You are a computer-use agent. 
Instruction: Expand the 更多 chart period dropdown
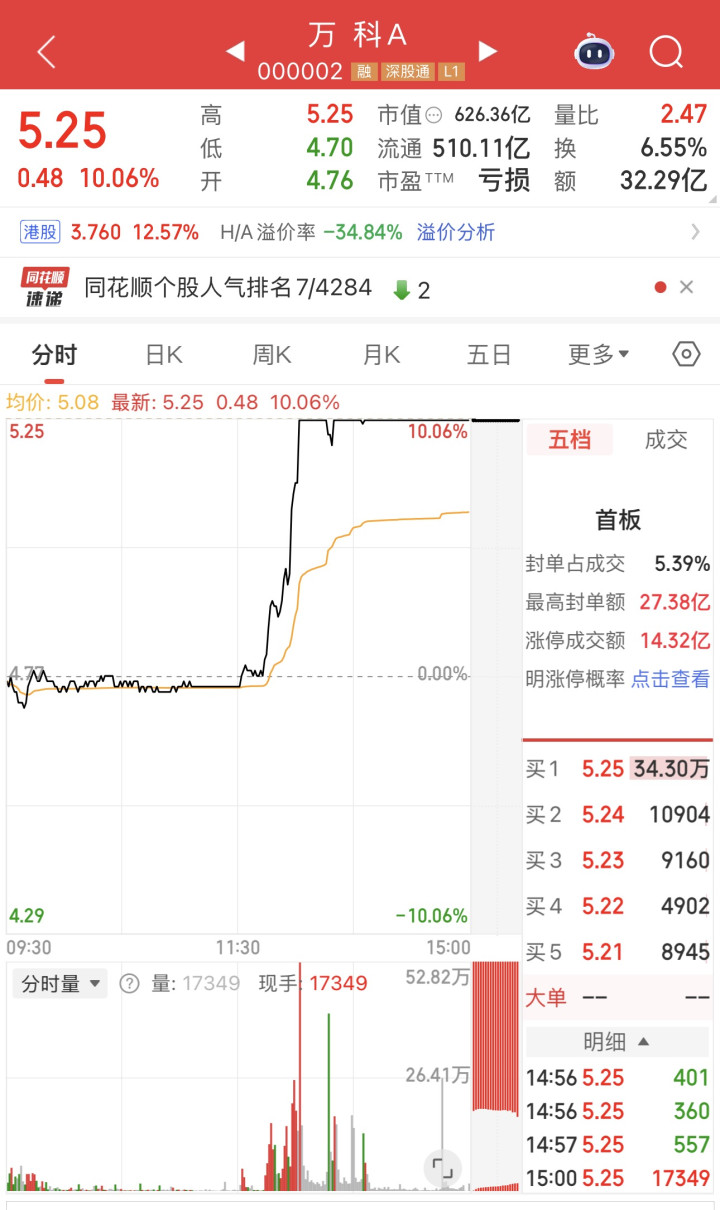598,354
